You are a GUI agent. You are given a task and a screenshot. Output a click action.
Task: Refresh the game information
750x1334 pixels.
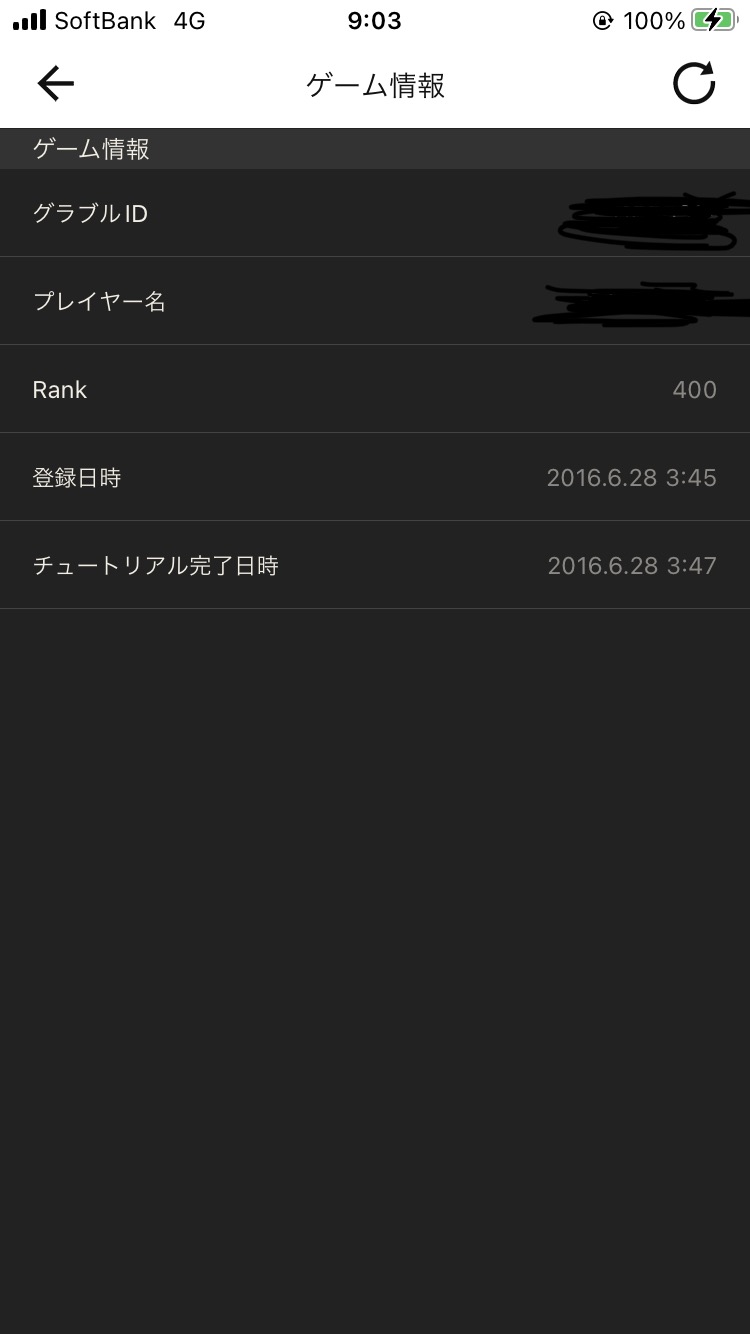point(693,84)
